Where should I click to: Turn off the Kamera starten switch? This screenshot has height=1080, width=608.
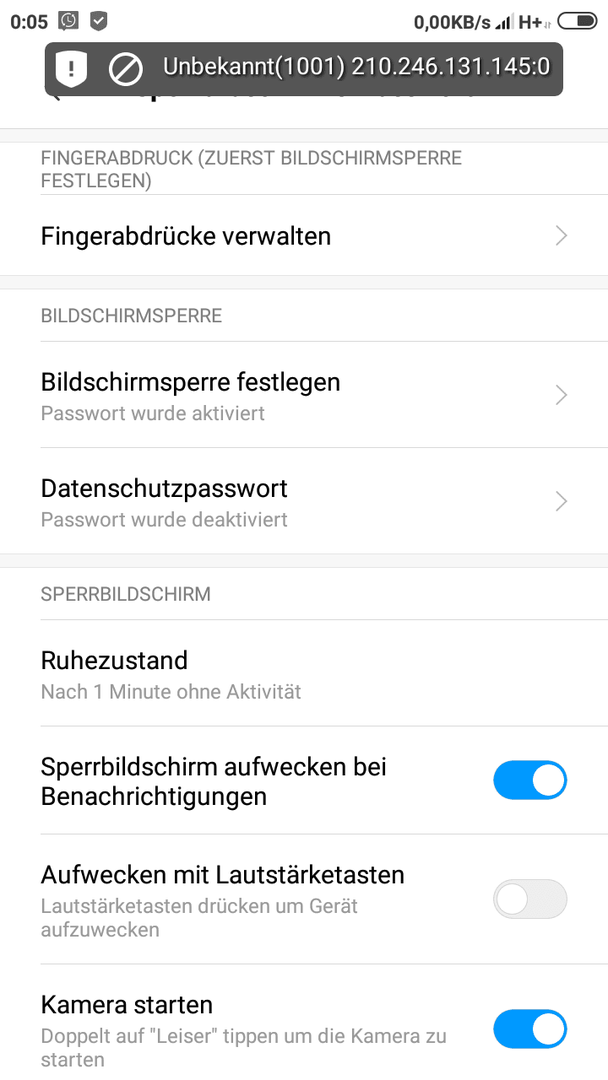(x=530, y=1029)
